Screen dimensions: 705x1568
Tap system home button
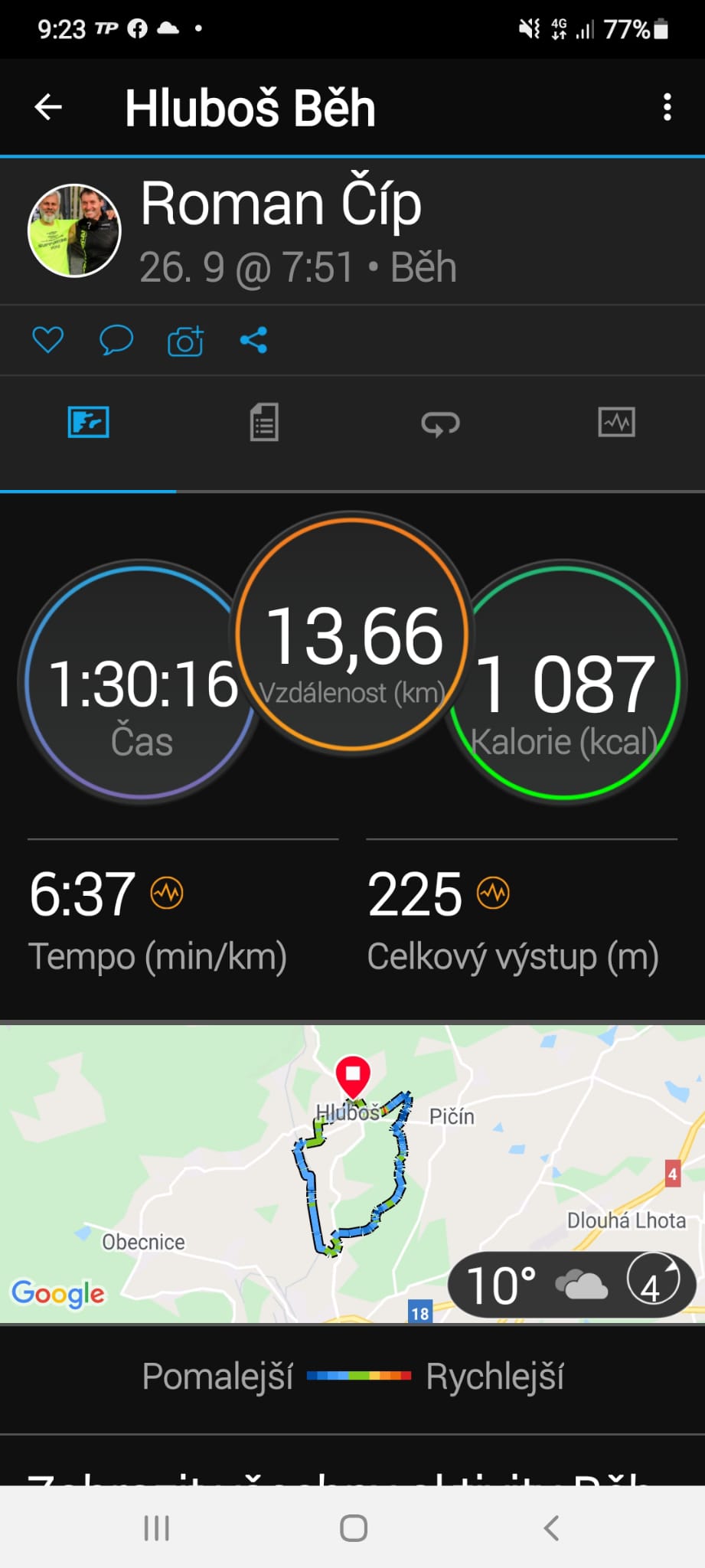click(x=353, y=1528)
